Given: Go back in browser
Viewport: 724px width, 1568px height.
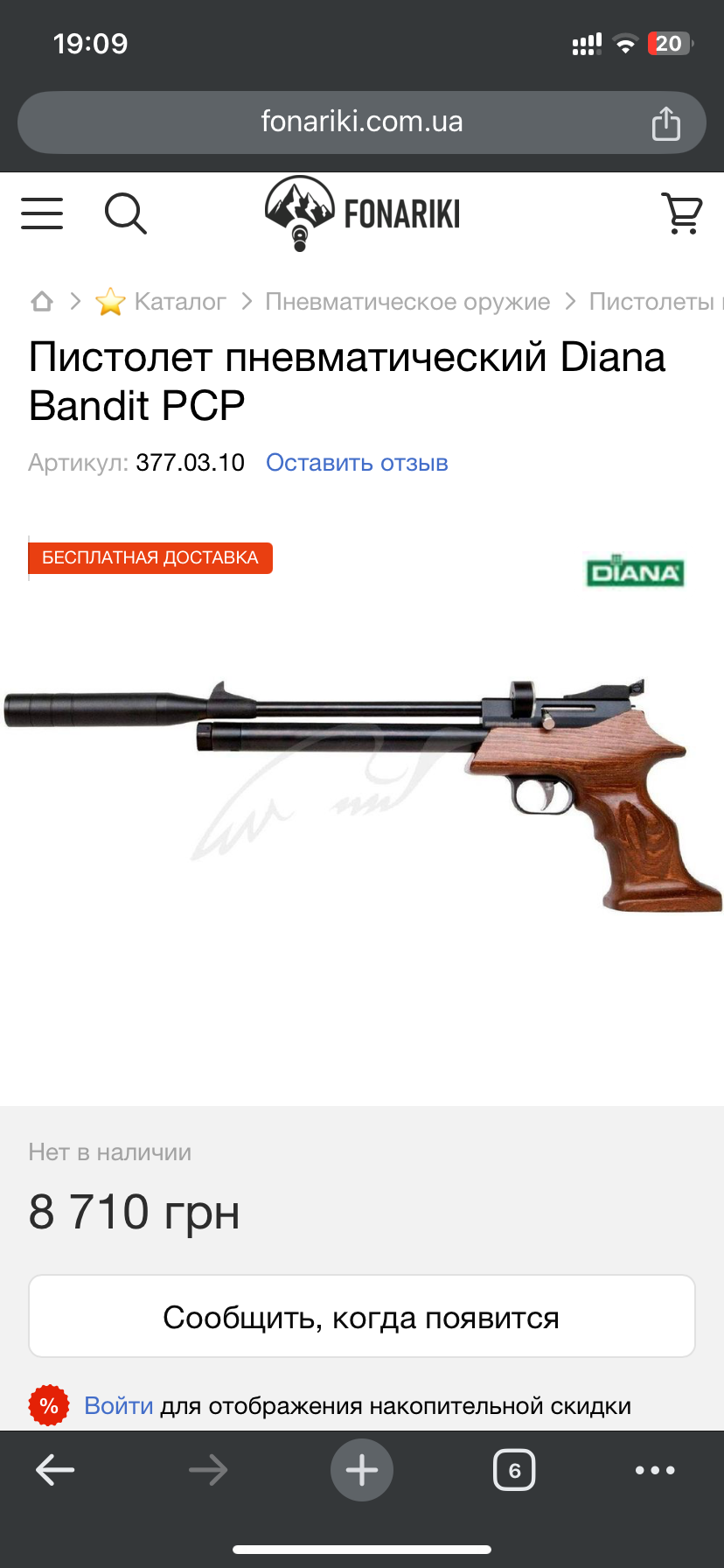Looking at the screenshot, I should coord(55,1470).
